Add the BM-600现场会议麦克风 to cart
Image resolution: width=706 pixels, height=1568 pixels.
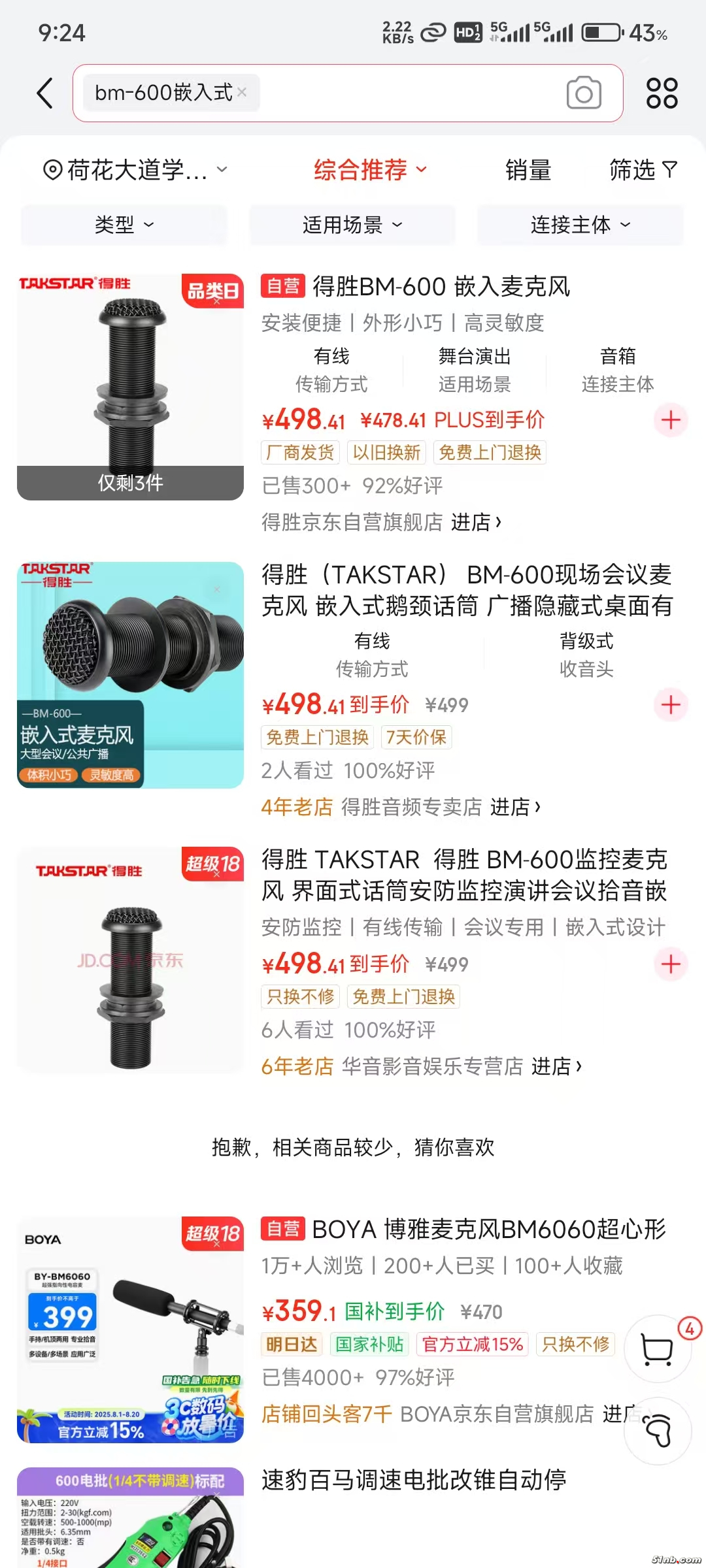click(671, 705)
